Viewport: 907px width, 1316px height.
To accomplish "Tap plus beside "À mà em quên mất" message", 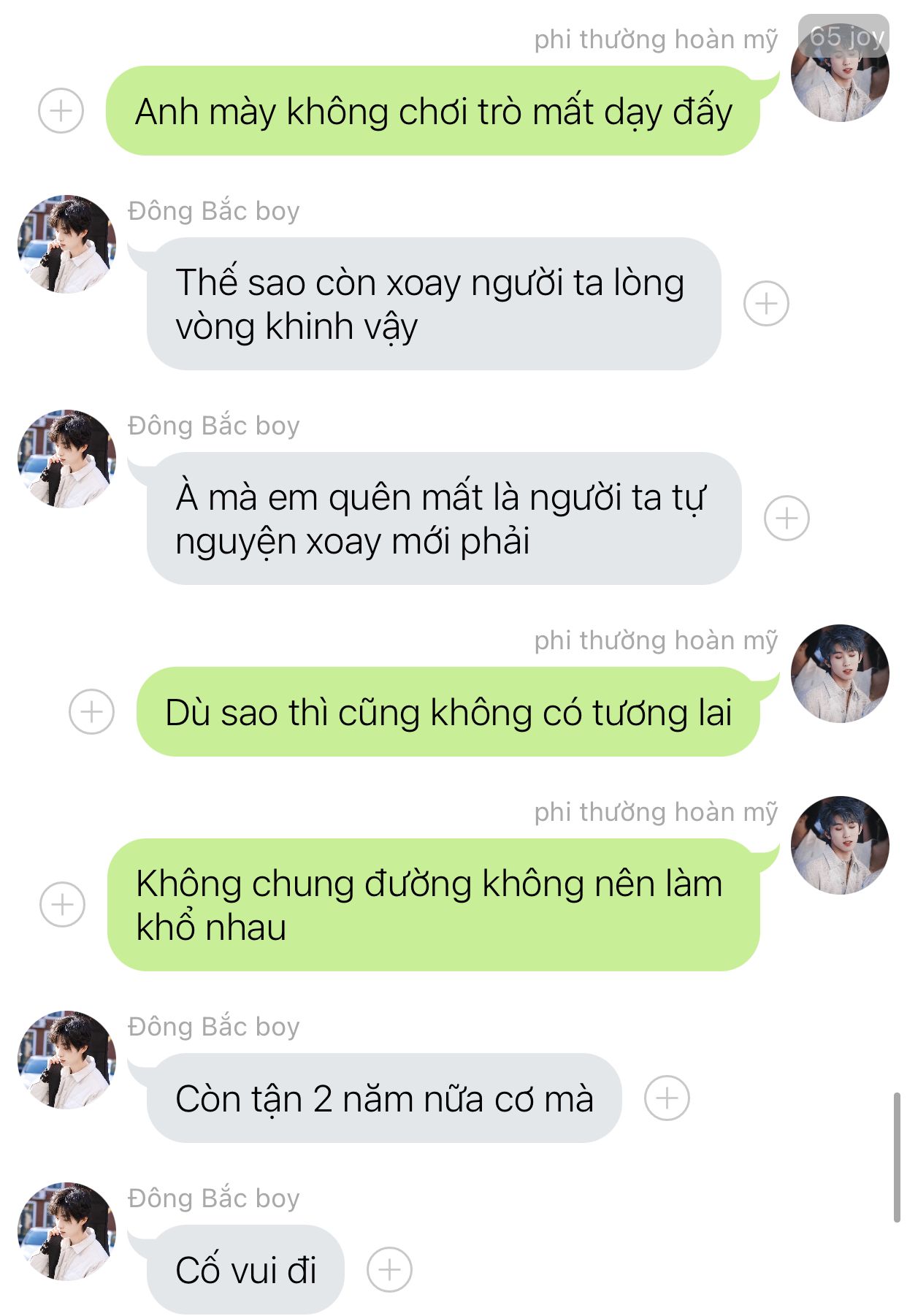I will click(787, 518).
